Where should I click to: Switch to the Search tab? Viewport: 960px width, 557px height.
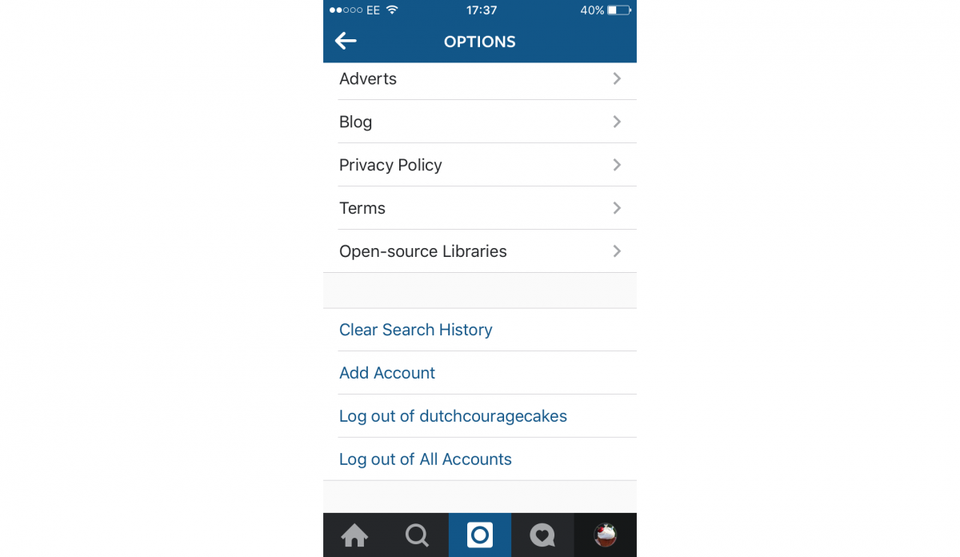coord(417,536)
